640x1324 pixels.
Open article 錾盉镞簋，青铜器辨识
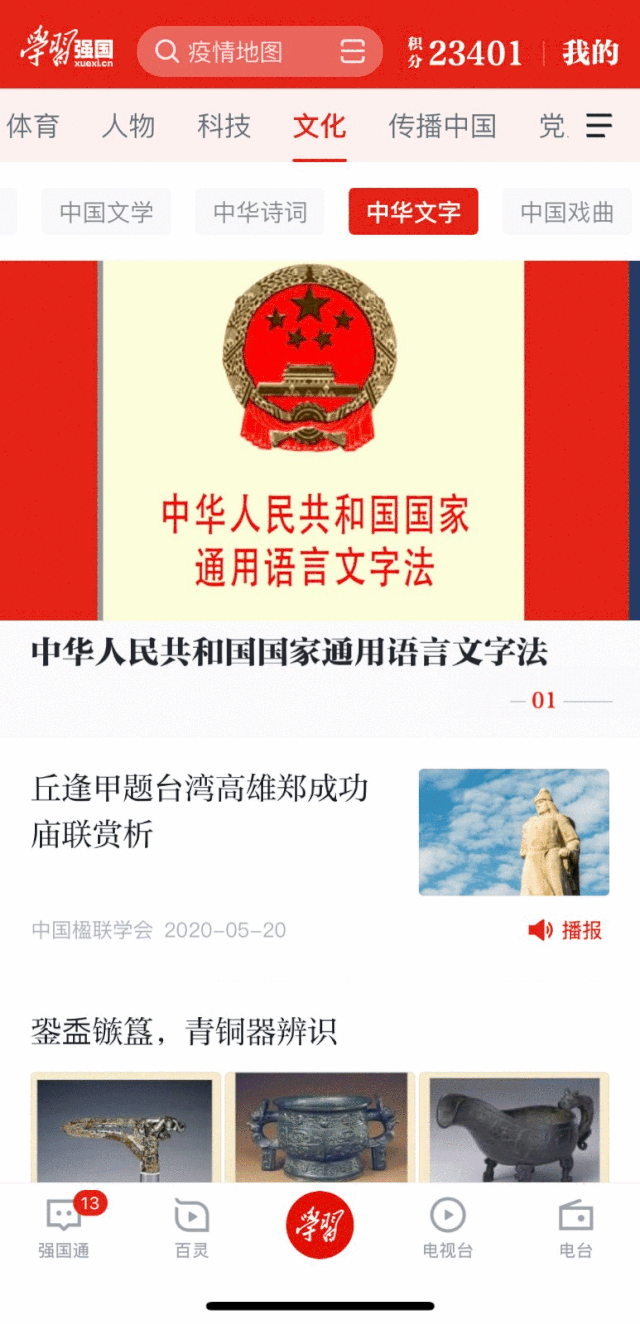click(x=184, y=1031)
